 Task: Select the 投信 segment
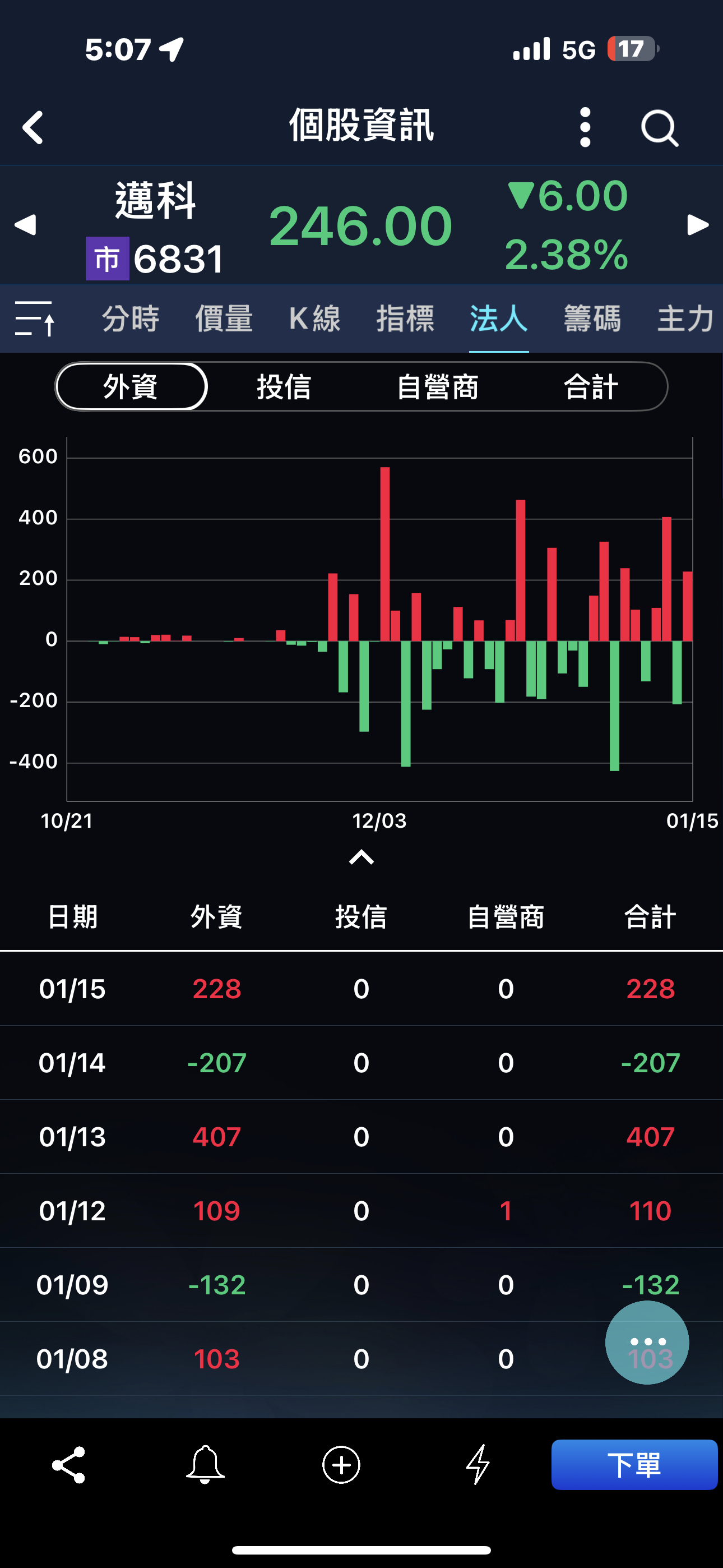284,386
